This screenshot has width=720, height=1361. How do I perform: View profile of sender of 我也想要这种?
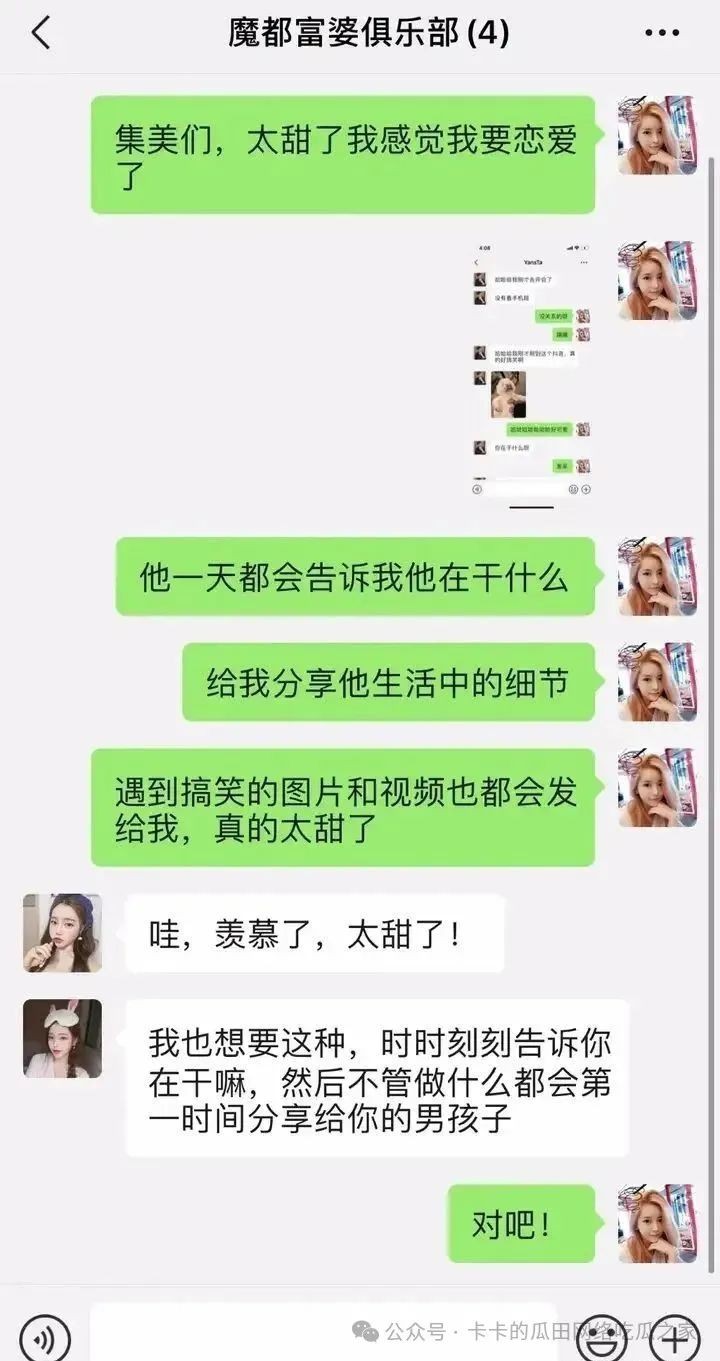pyautogui.click(x=62, y=1038)
